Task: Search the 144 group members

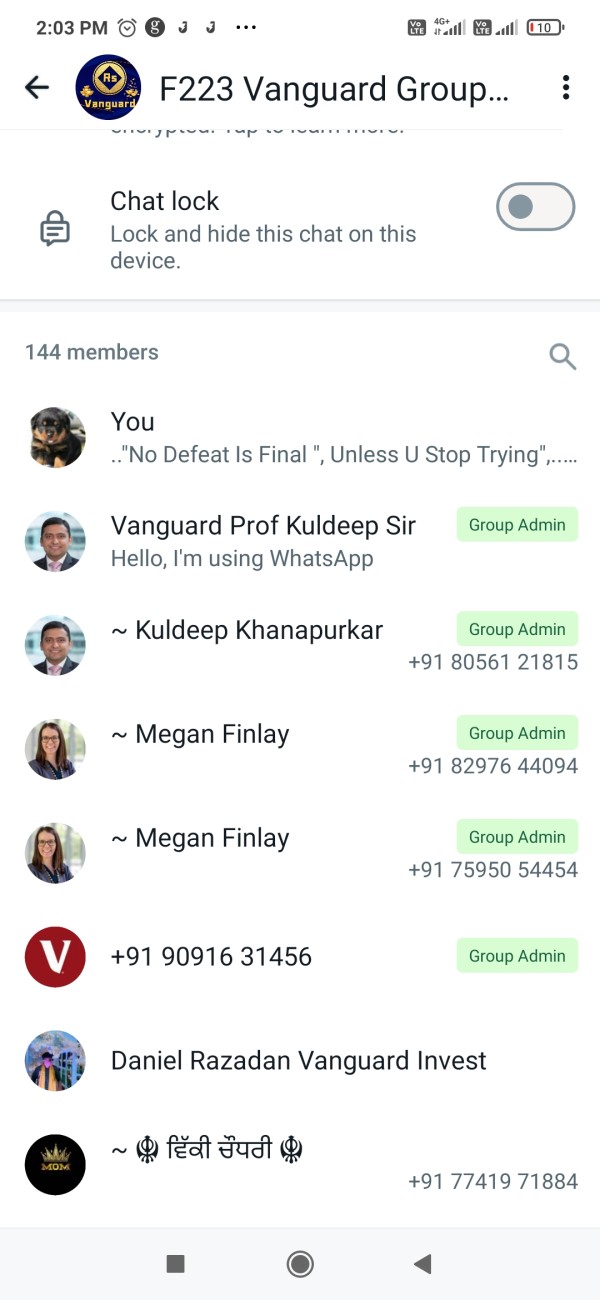Action: click(x=563, y=355)
